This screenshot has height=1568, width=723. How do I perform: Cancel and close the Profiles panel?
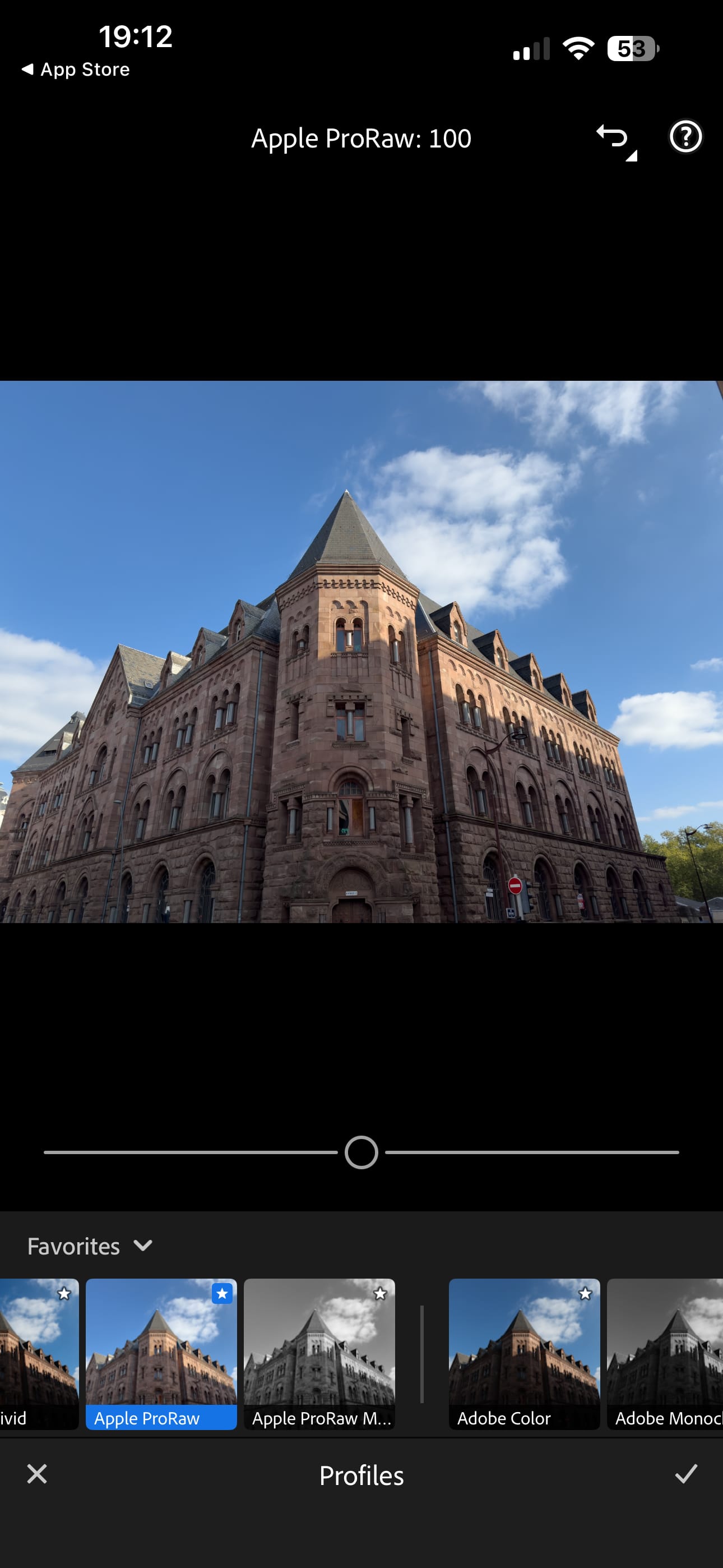click(x=37, y=1474)
